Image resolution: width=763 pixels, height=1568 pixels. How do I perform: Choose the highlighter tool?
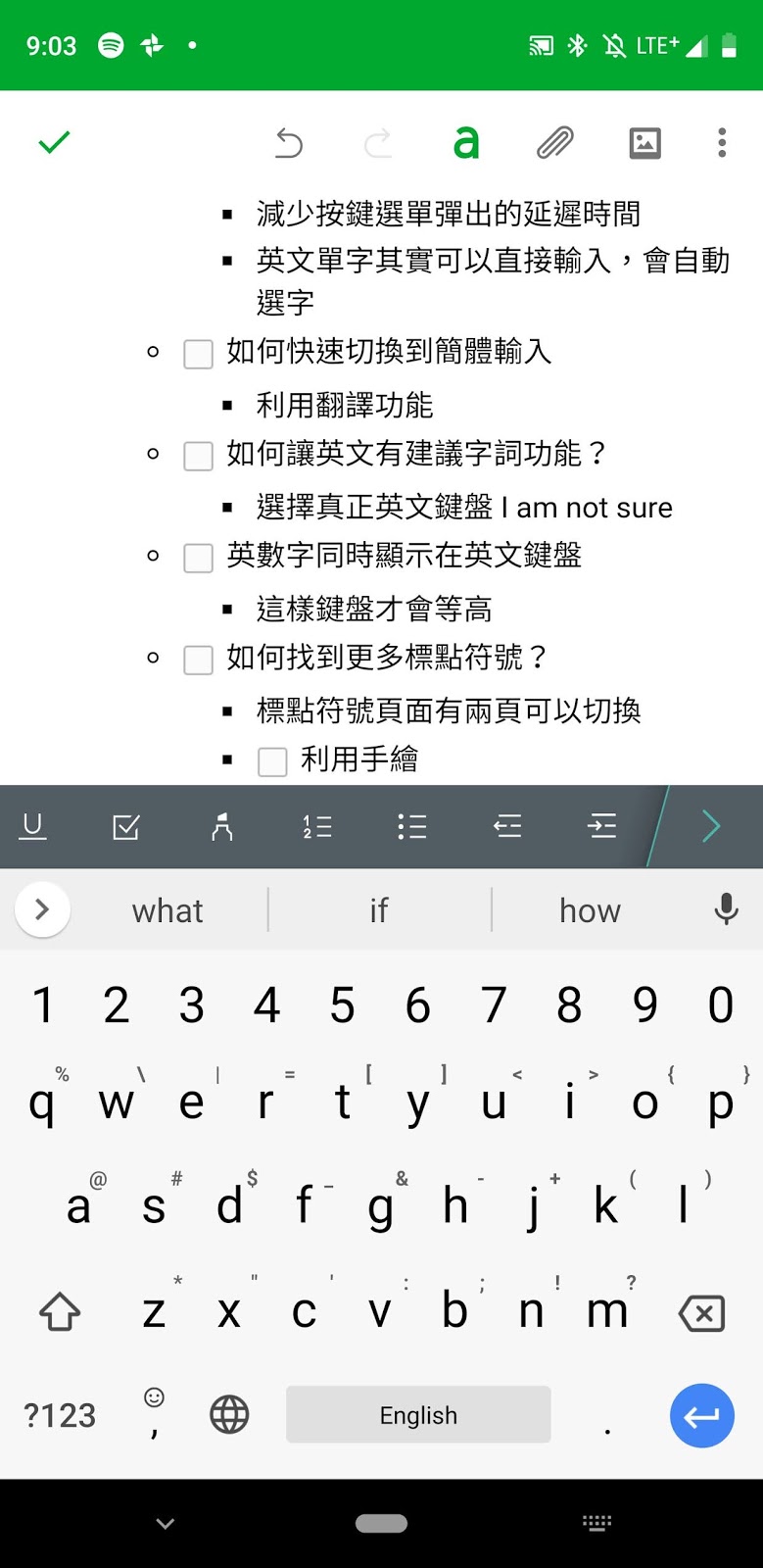tap(222, 827)
